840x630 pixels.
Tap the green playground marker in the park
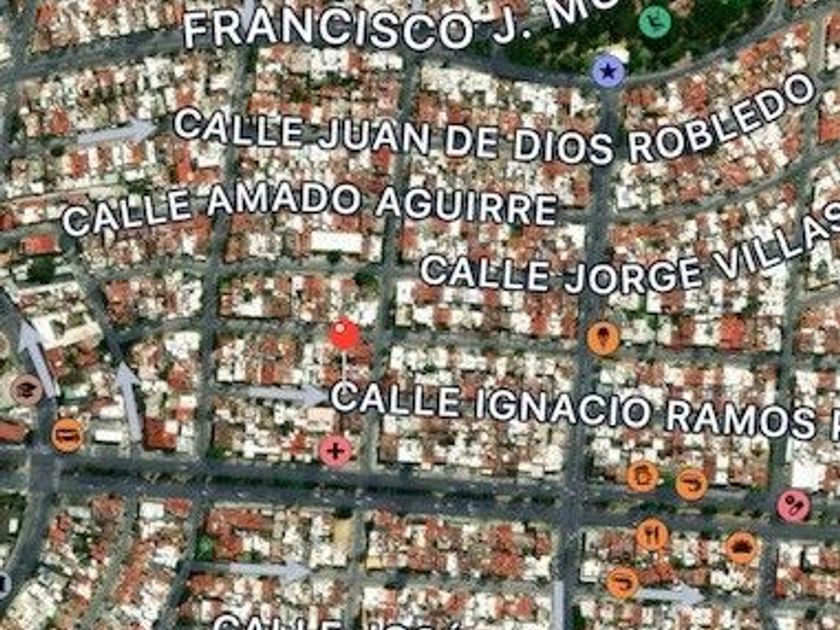pos(655,21)
